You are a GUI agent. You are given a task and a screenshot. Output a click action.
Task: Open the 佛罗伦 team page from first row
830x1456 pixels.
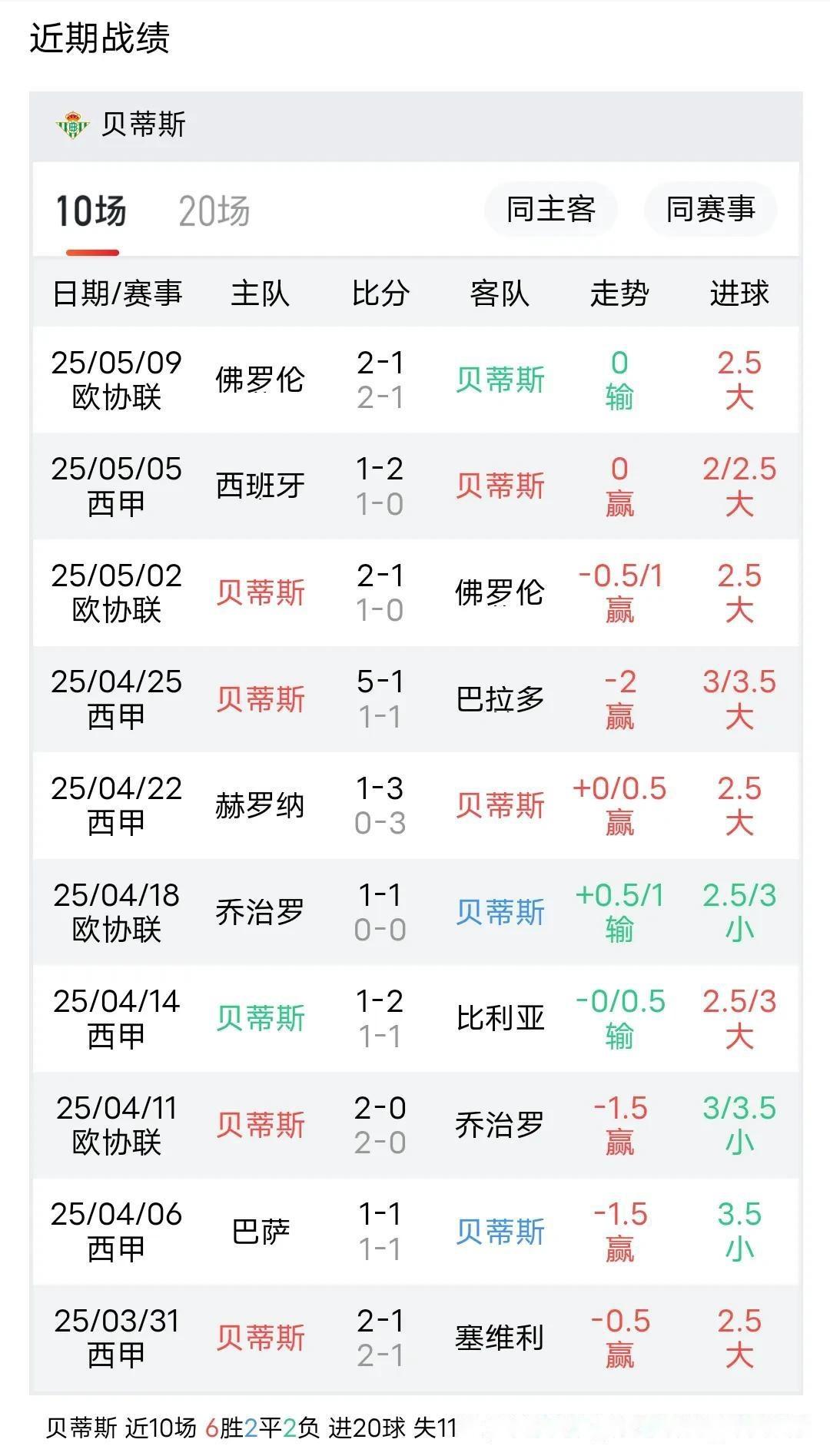(260, 380)
